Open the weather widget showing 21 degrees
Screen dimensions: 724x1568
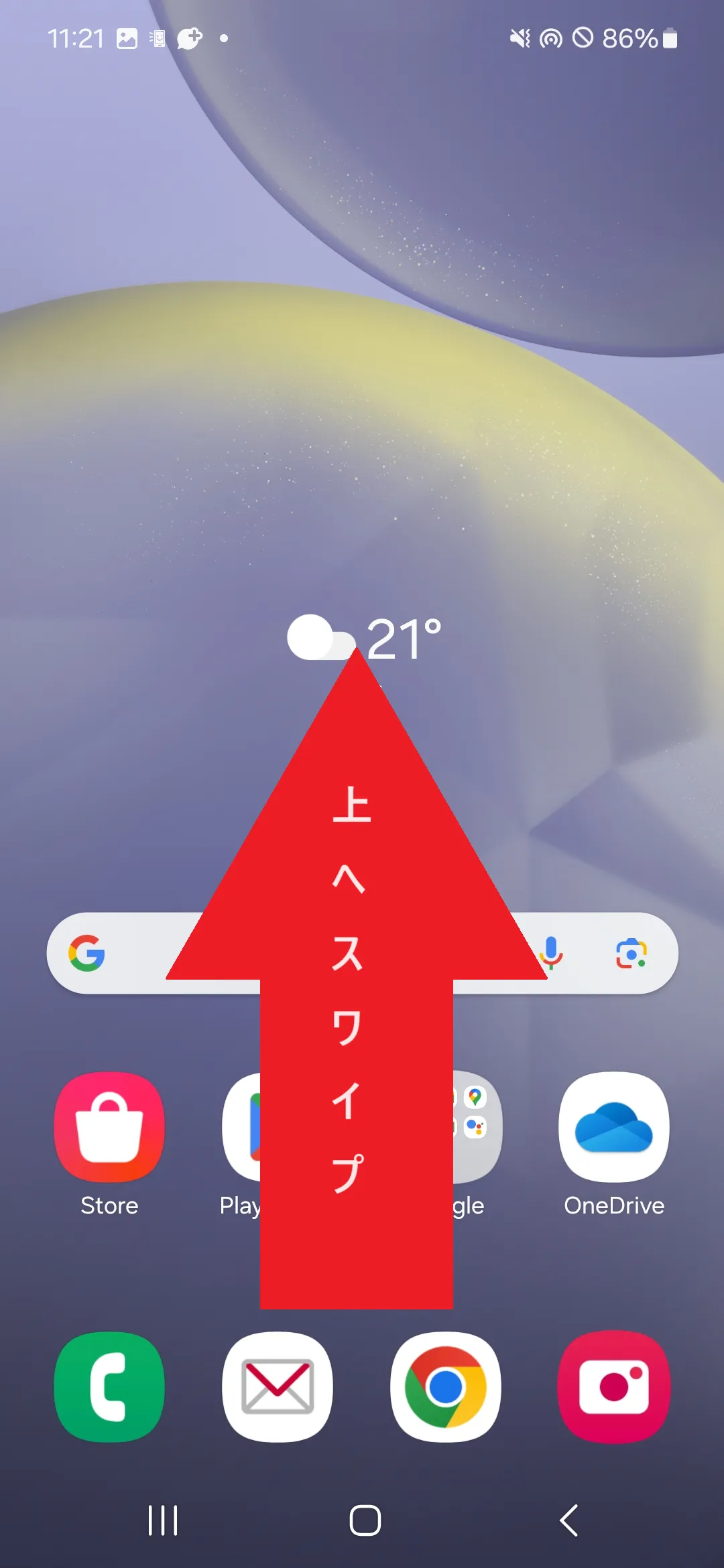[362, 637]
